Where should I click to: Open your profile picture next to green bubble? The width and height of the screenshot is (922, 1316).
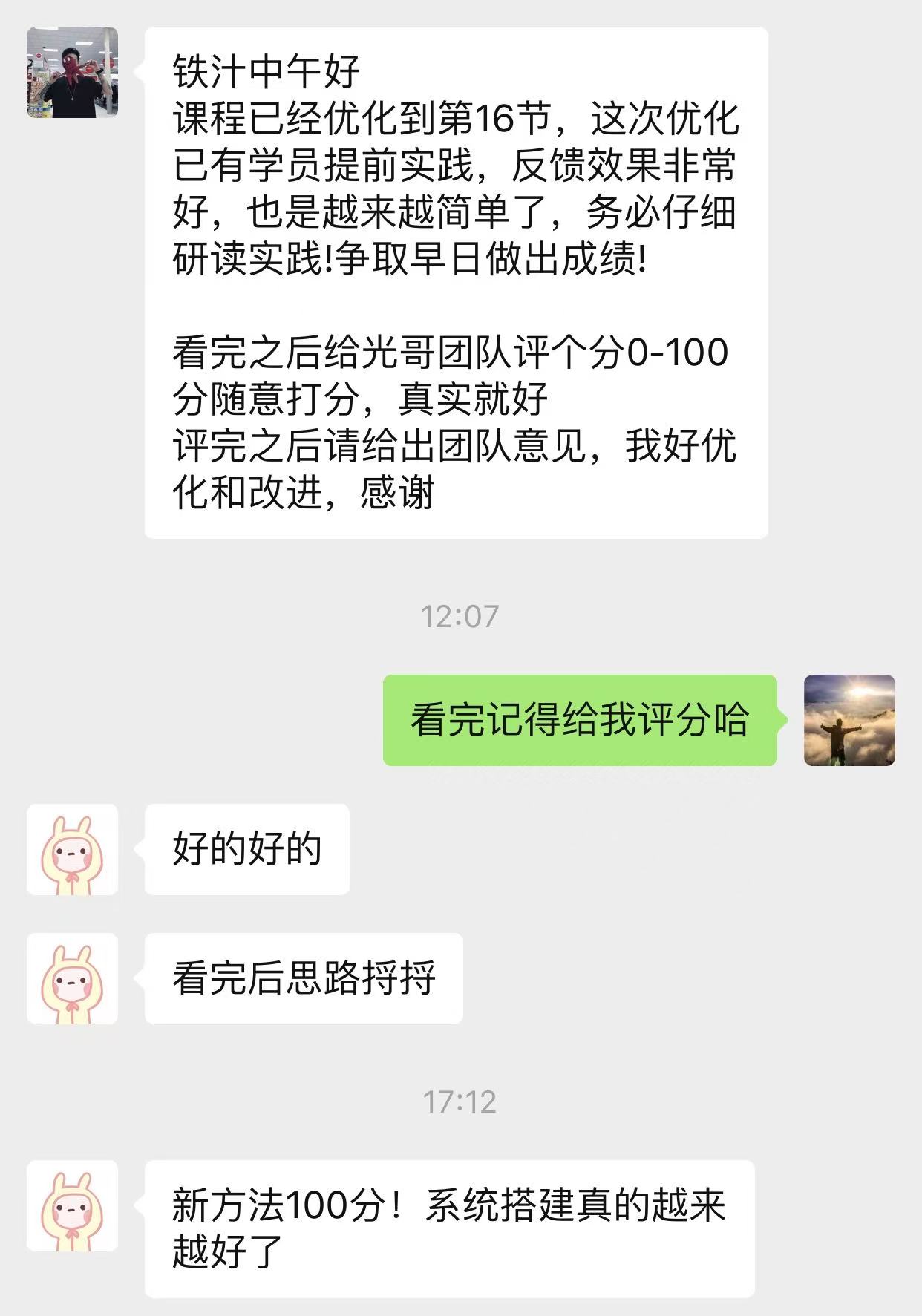[x=850, y=720]
